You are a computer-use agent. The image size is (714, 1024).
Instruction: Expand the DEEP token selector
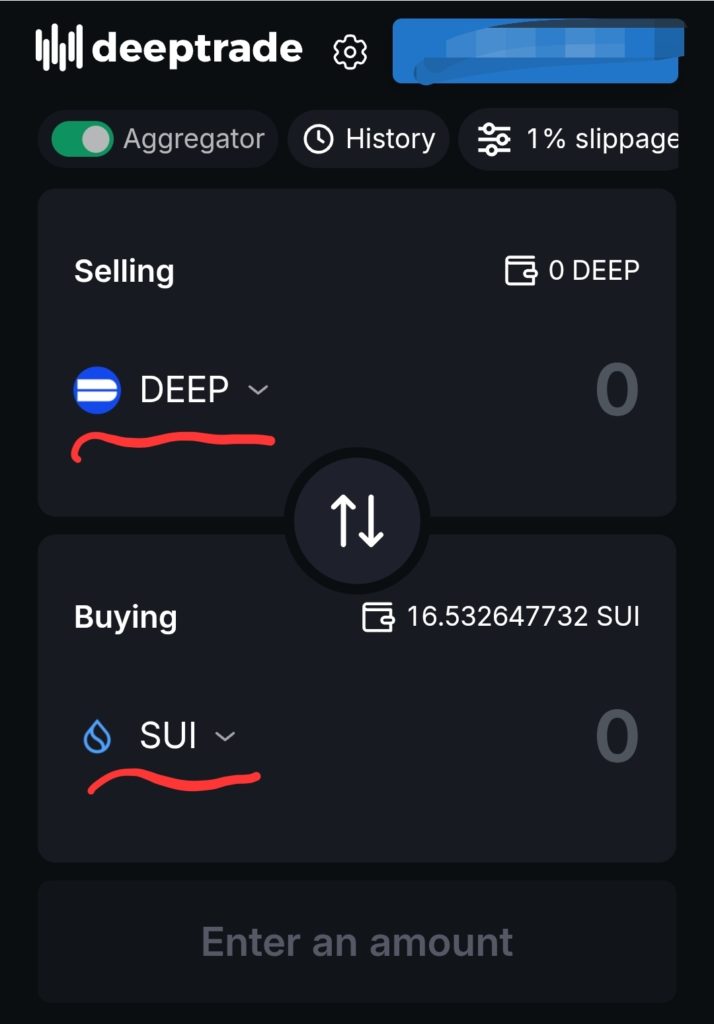pyautogui.click(x=172, y=390)
